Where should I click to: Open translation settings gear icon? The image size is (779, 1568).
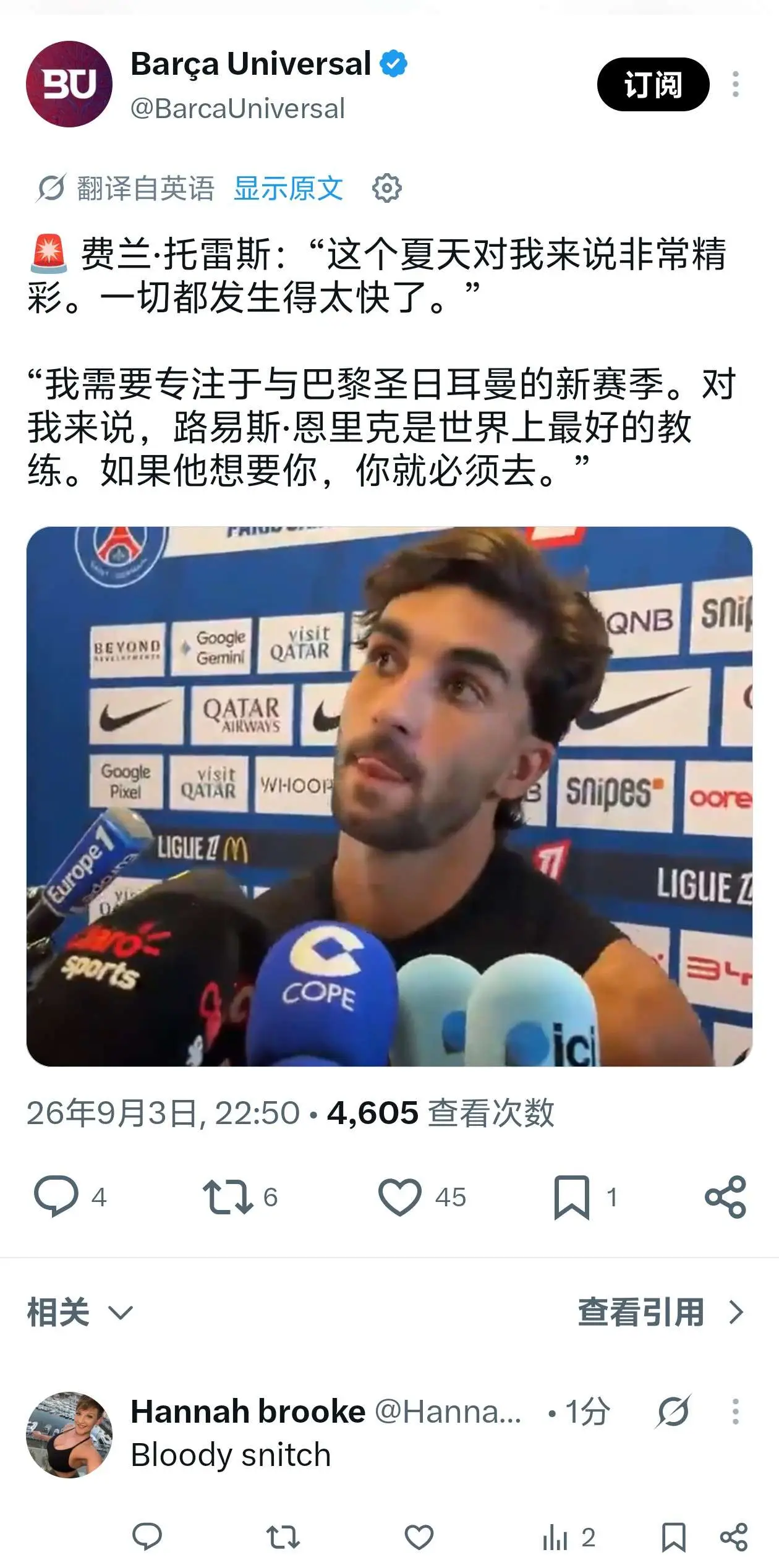click(x=387, y=188)
